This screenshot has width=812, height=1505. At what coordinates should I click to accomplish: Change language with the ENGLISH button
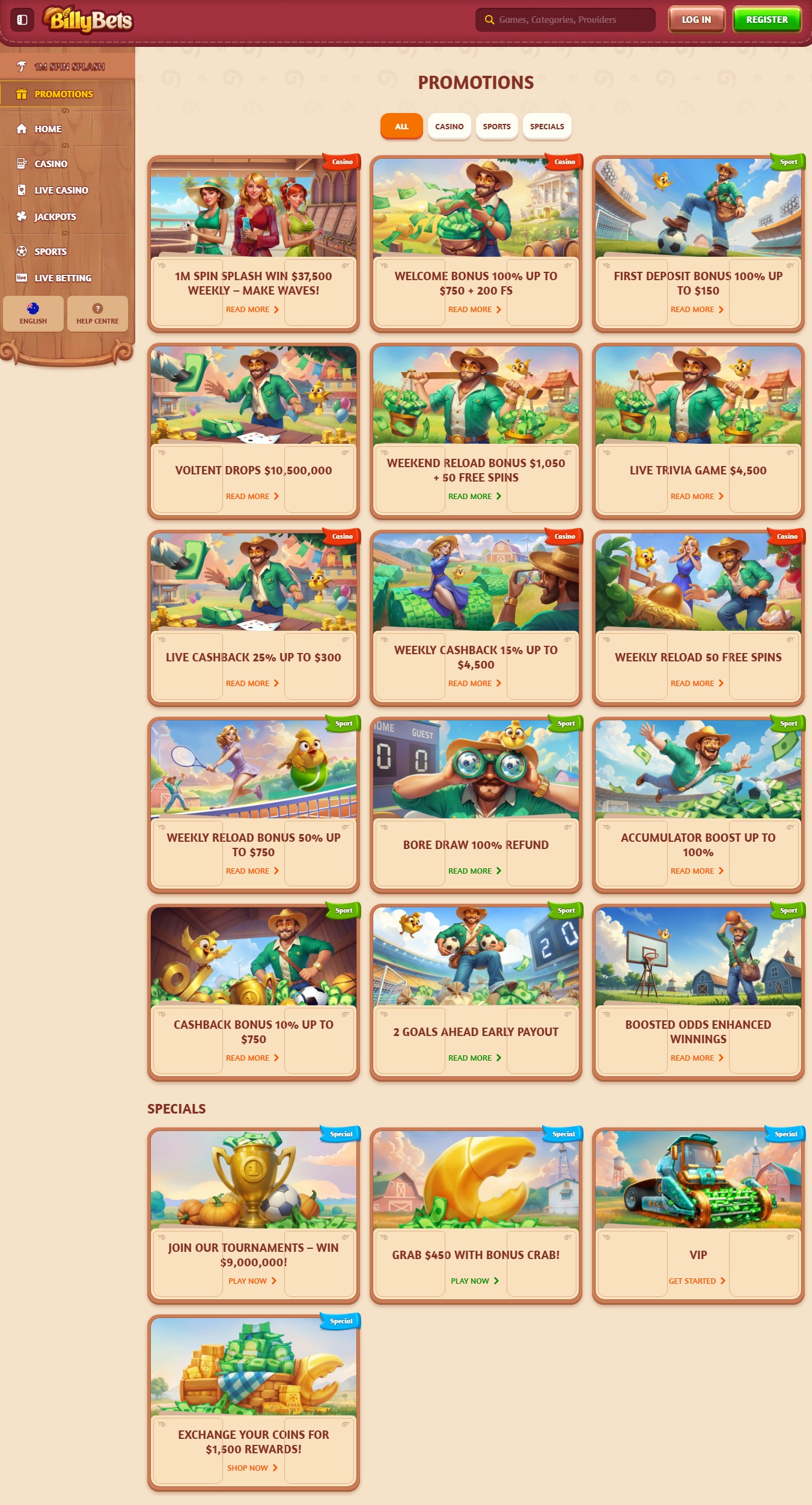[x=33, y=314]
